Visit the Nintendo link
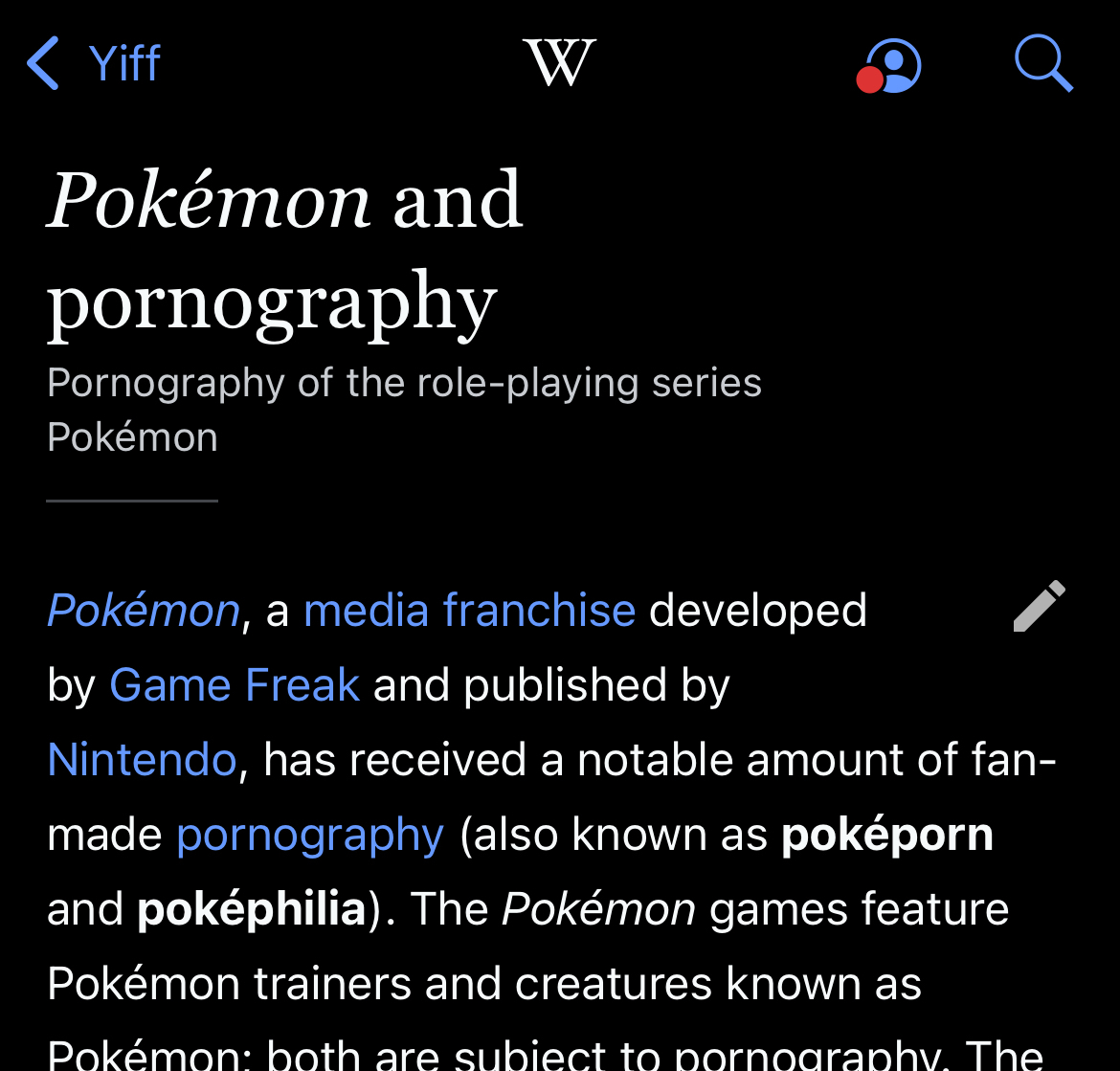Screen dimensions: 1120x1071 click(x=142, y=760)
